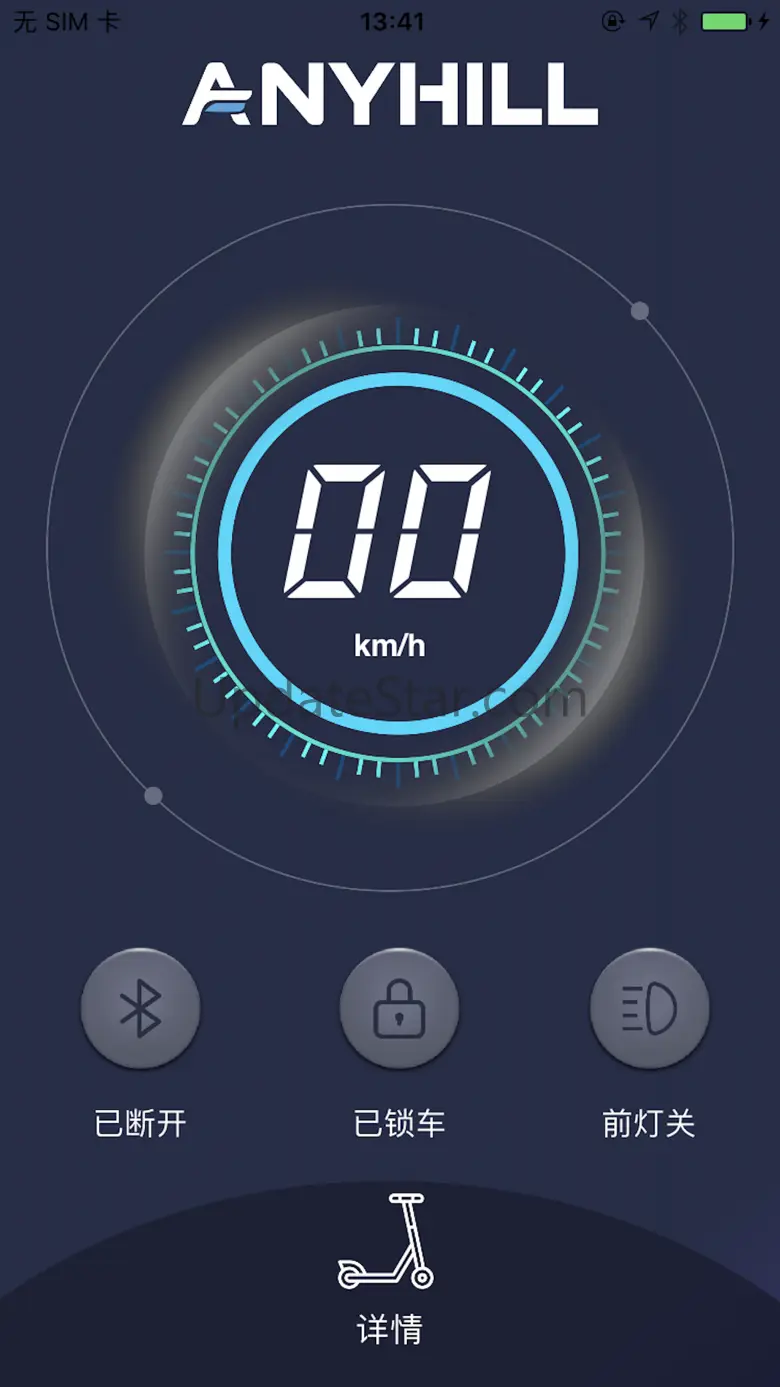
Task: Turn on the front headlight
Action: (649, 1008)
